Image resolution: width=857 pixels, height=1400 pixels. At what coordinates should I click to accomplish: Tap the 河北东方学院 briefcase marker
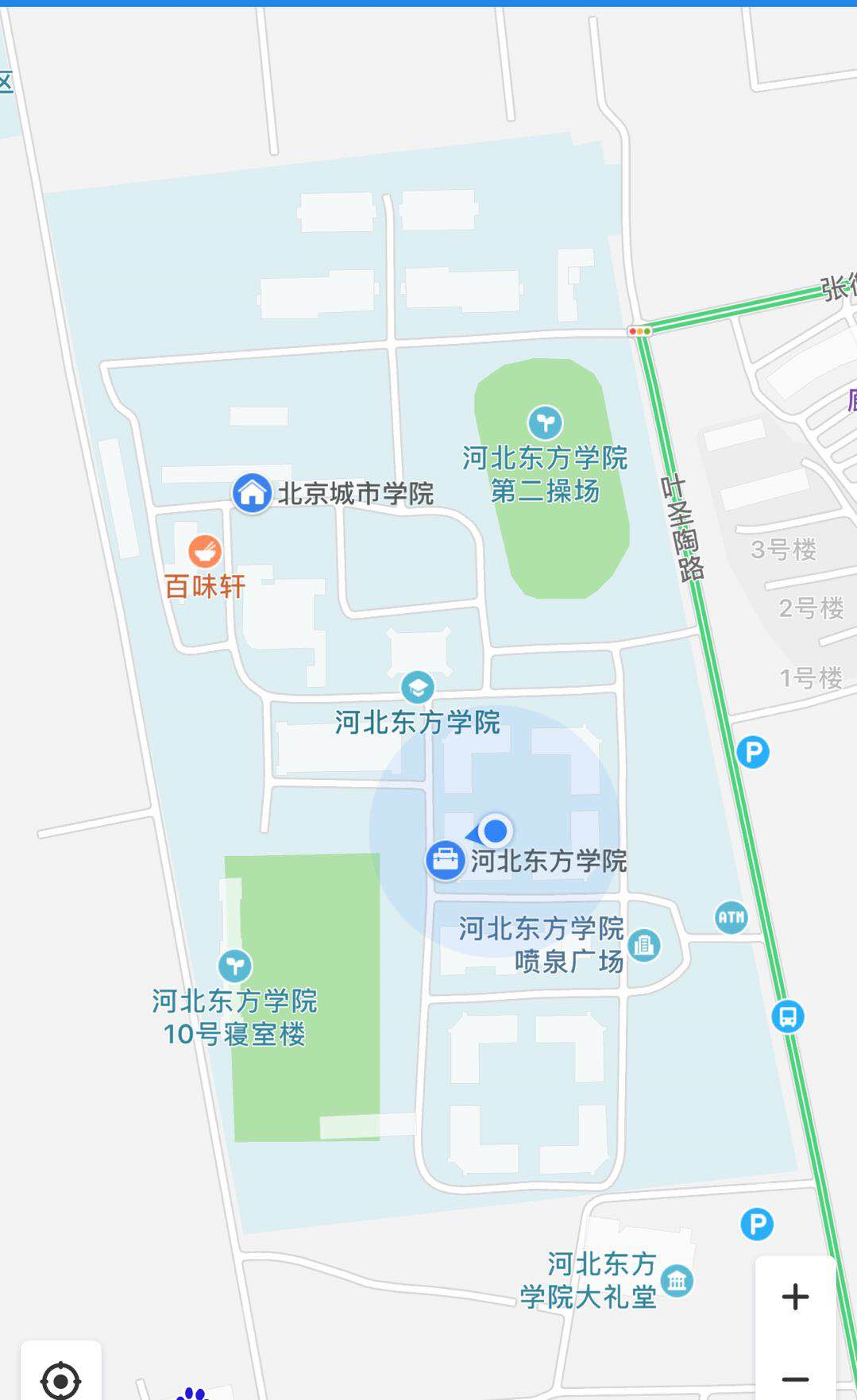[x=445, y=861]
